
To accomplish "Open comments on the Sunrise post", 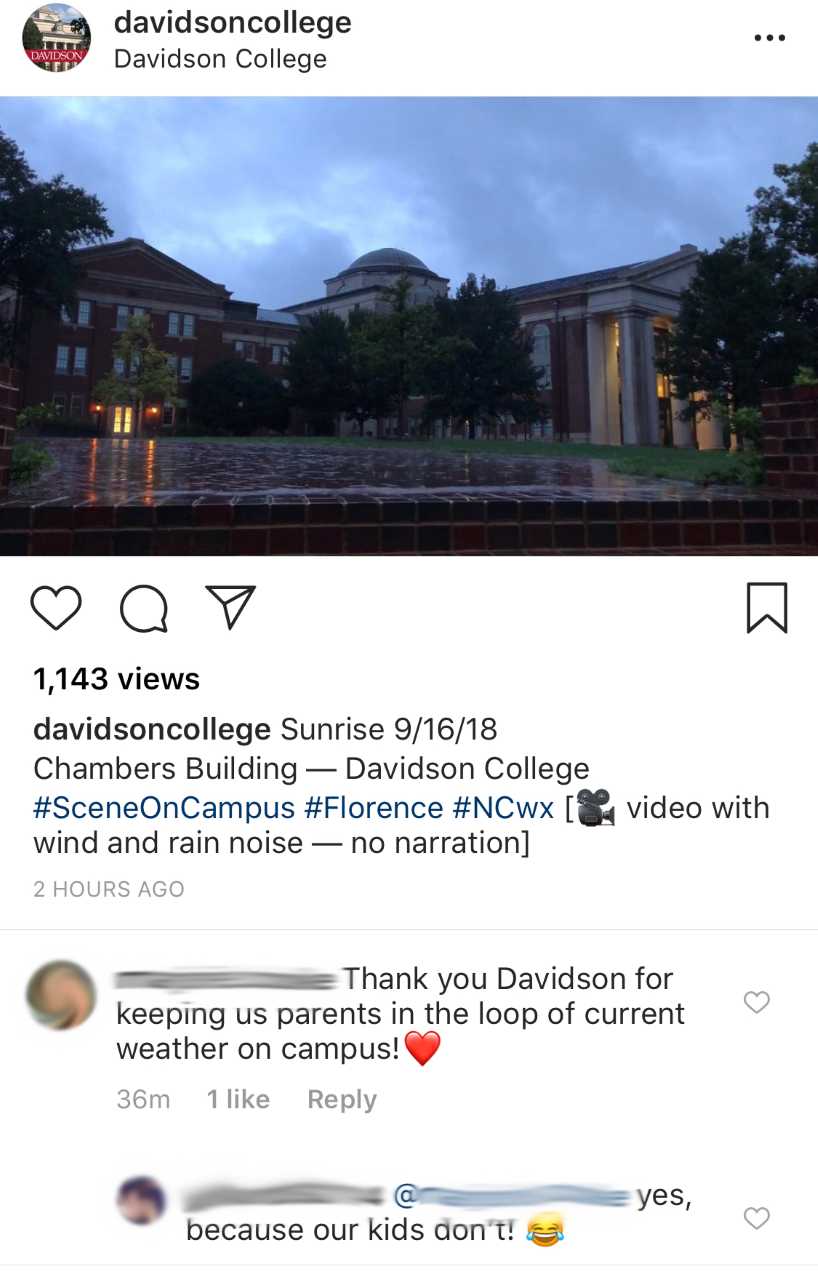I will tap(144, 608).
